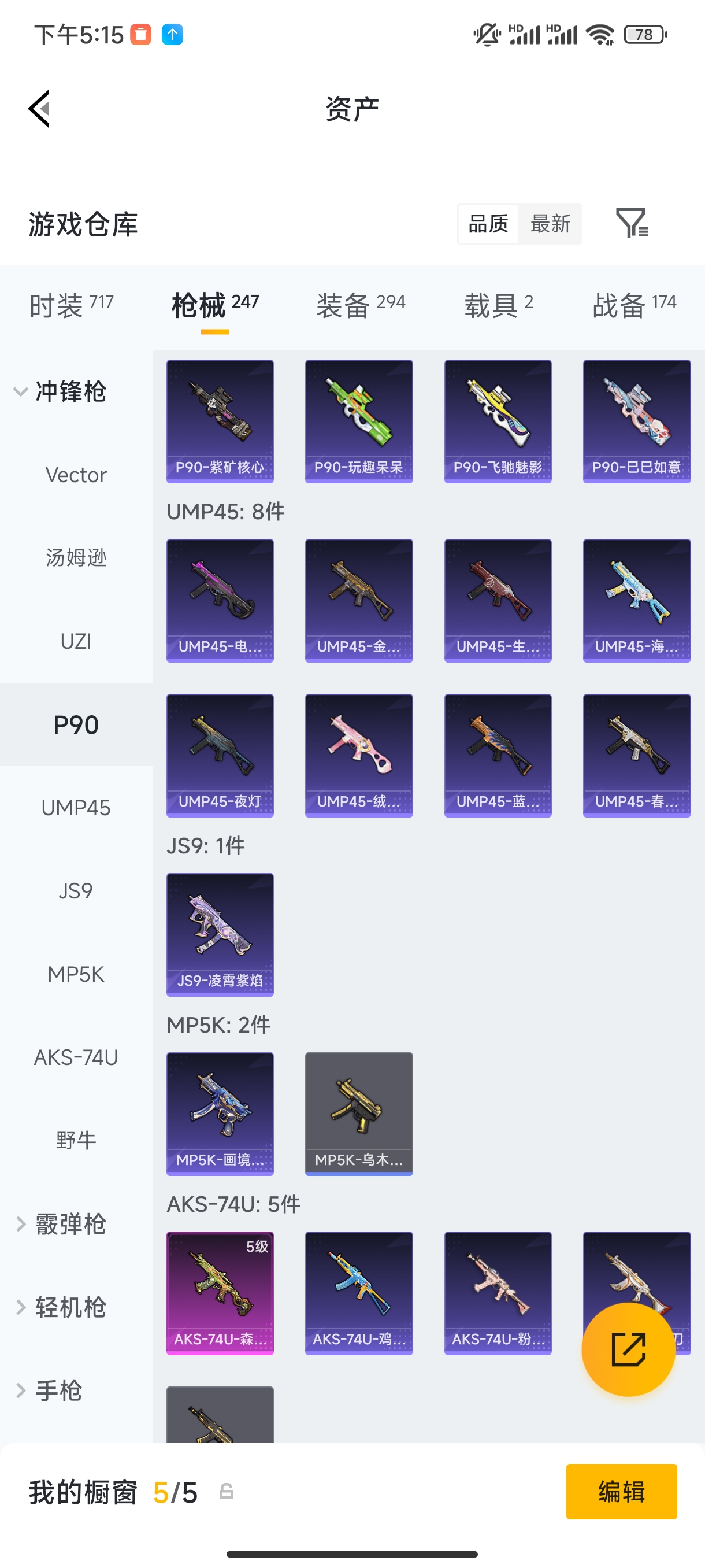The height and width of the screenshot is (1568, 705).
Task: Select 汤姆逊 in the sidebar
Action: coord(76,557)
